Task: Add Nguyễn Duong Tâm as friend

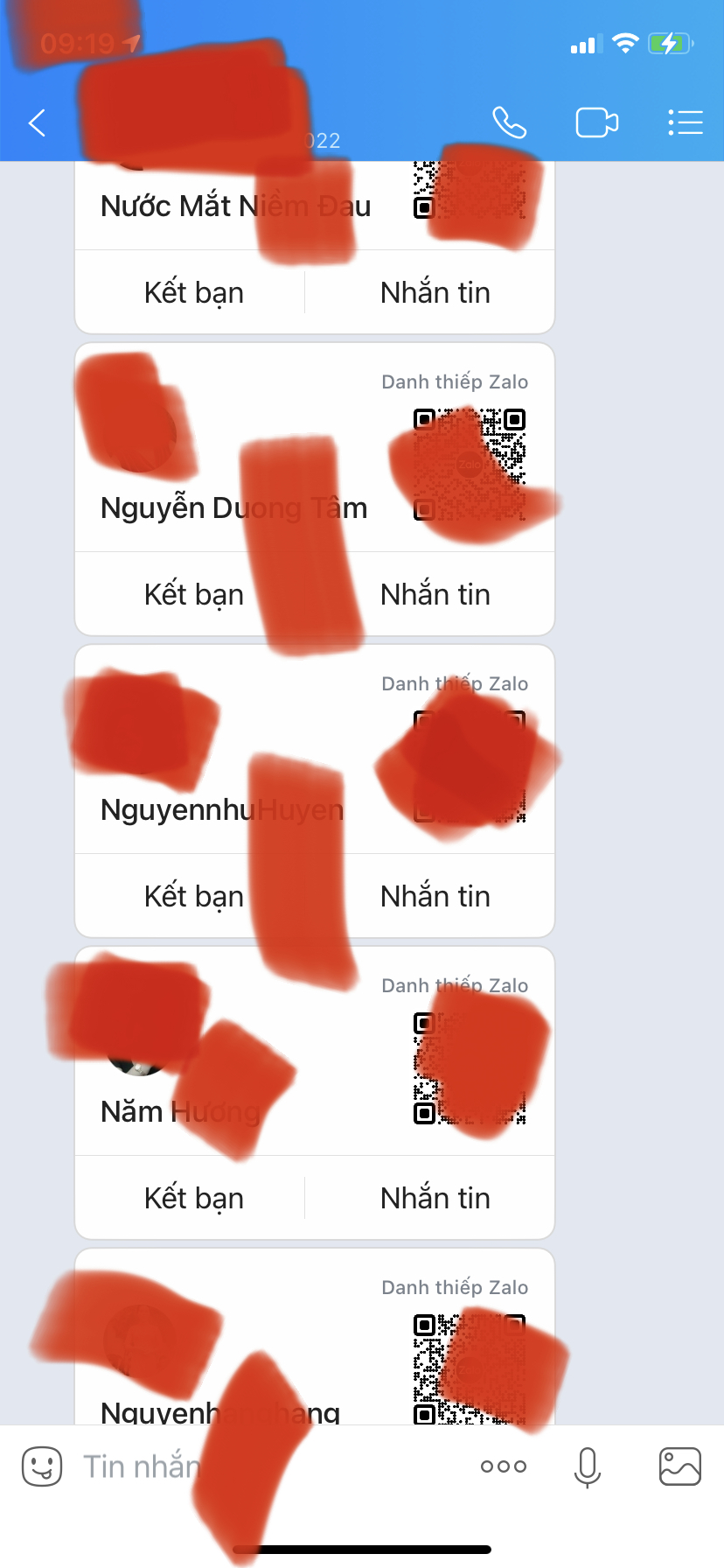Action: 193,594
